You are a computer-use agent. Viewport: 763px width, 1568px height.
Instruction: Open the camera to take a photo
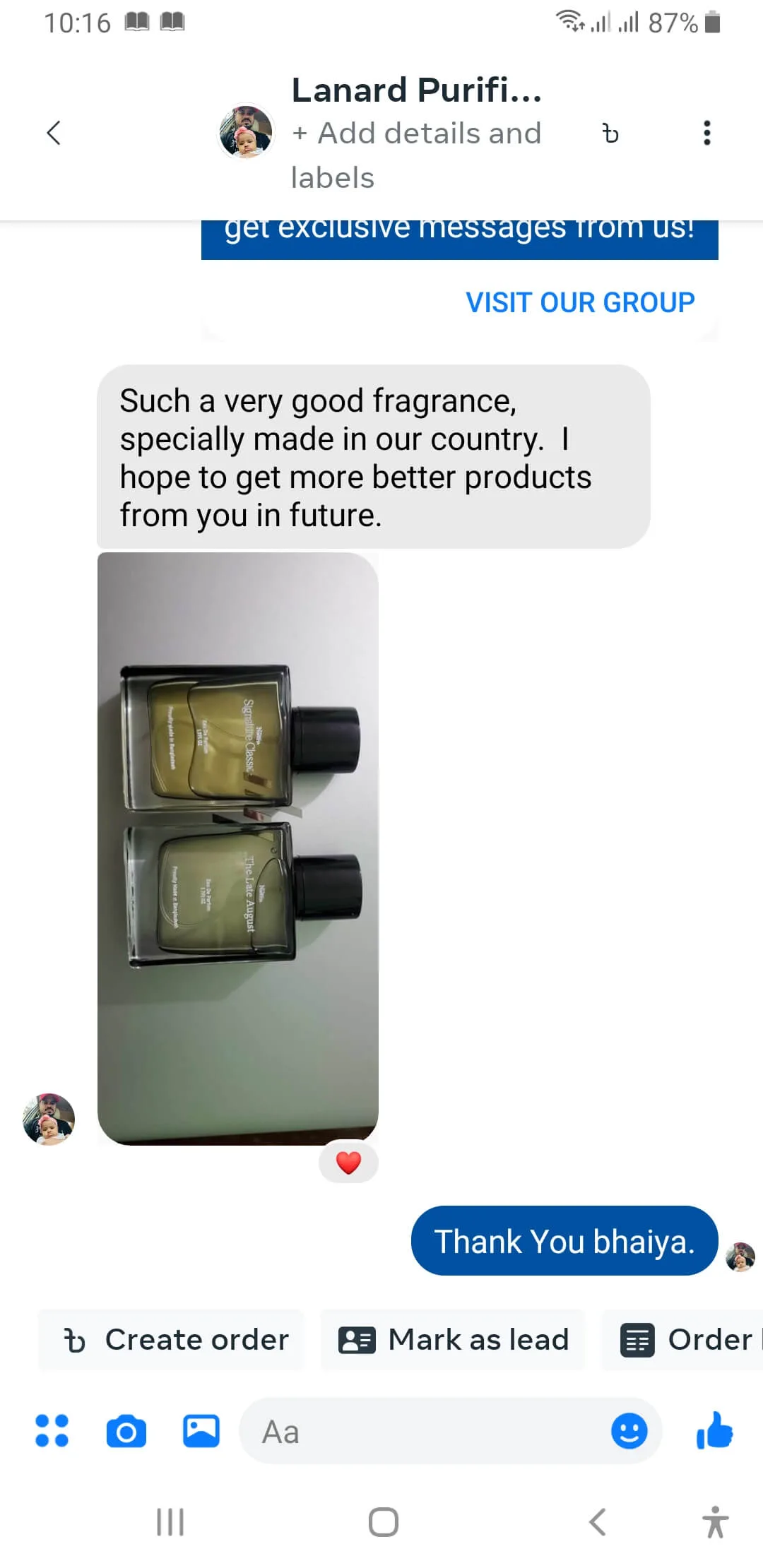[x=126, y=1432]
